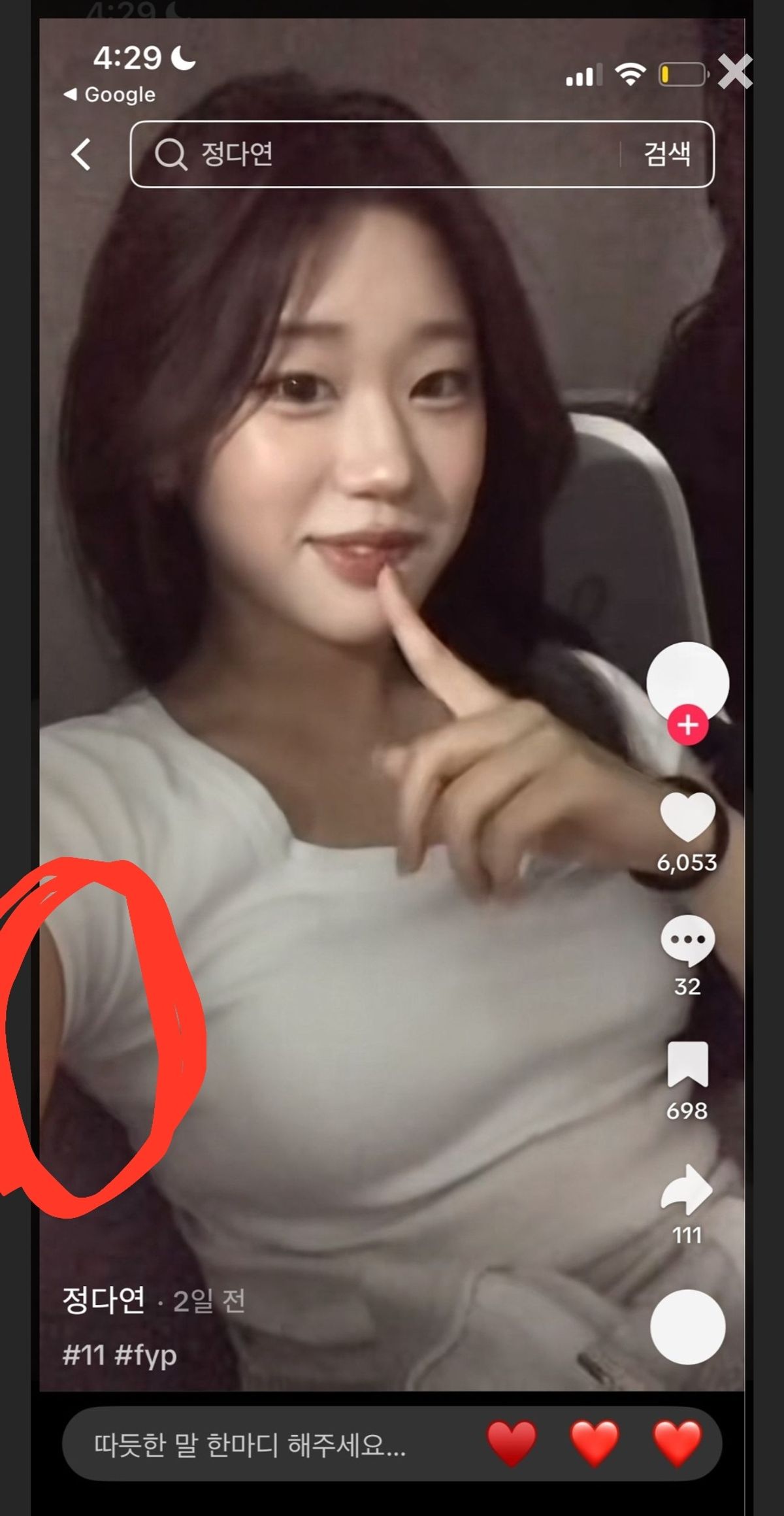Open the sound disc at bottom right
The width and height of the screenshot is (784, 1516).
click(x=687, y=1326)
